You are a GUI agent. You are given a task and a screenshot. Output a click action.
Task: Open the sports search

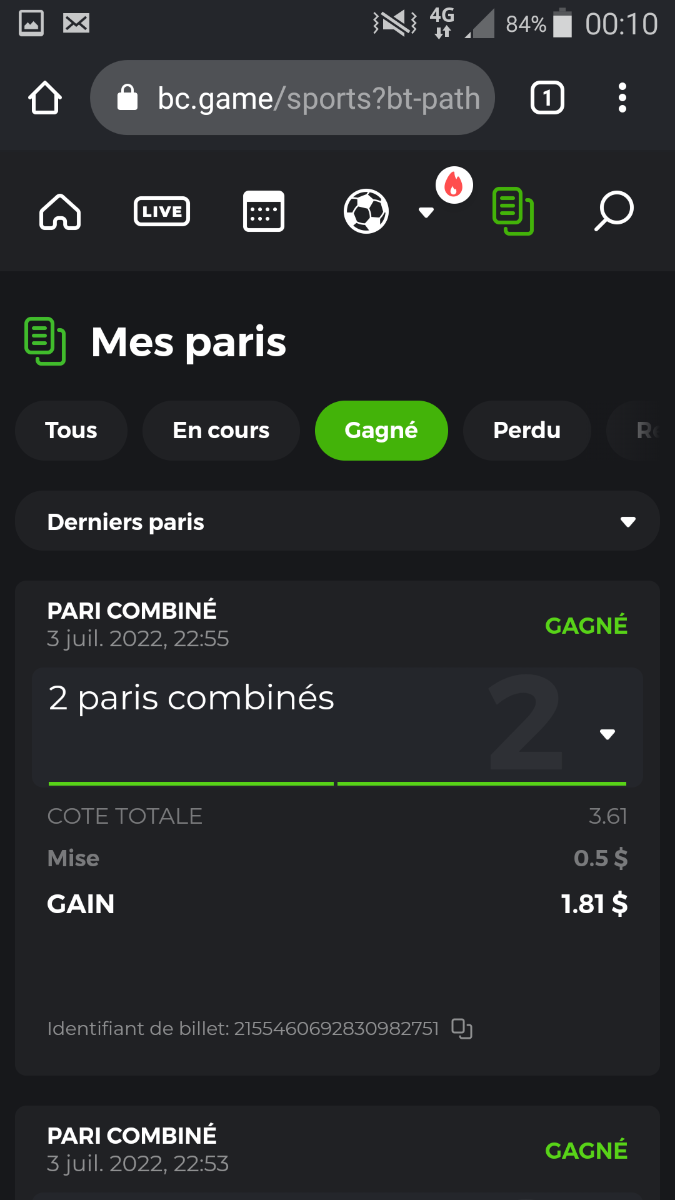point(614,212)
